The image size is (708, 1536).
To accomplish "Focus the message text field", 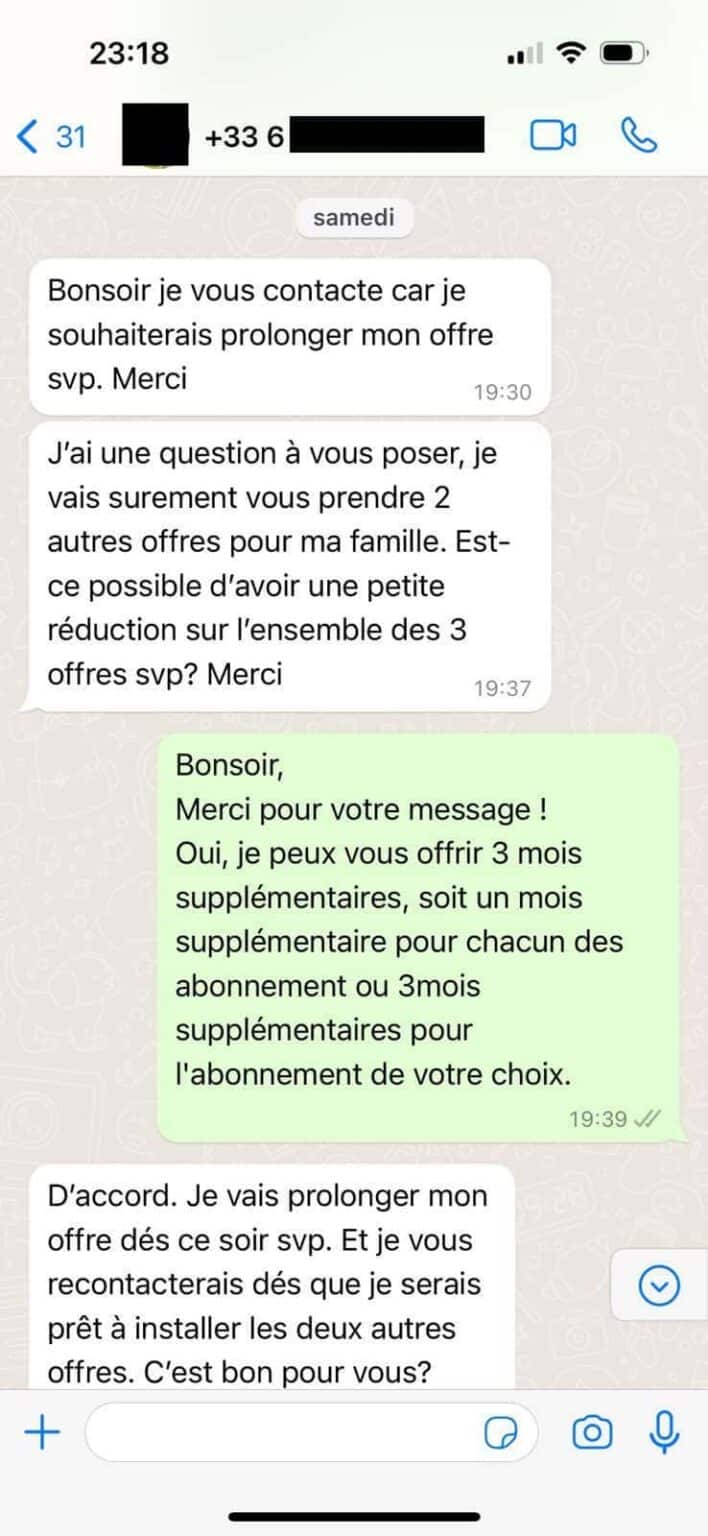I will [x=280, y=1433].
